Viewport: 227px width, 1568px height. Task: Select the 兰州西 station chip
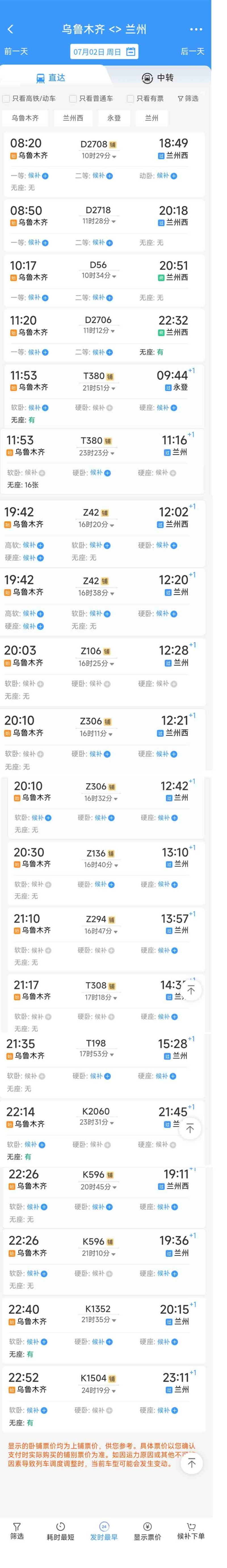click(73, 118)
